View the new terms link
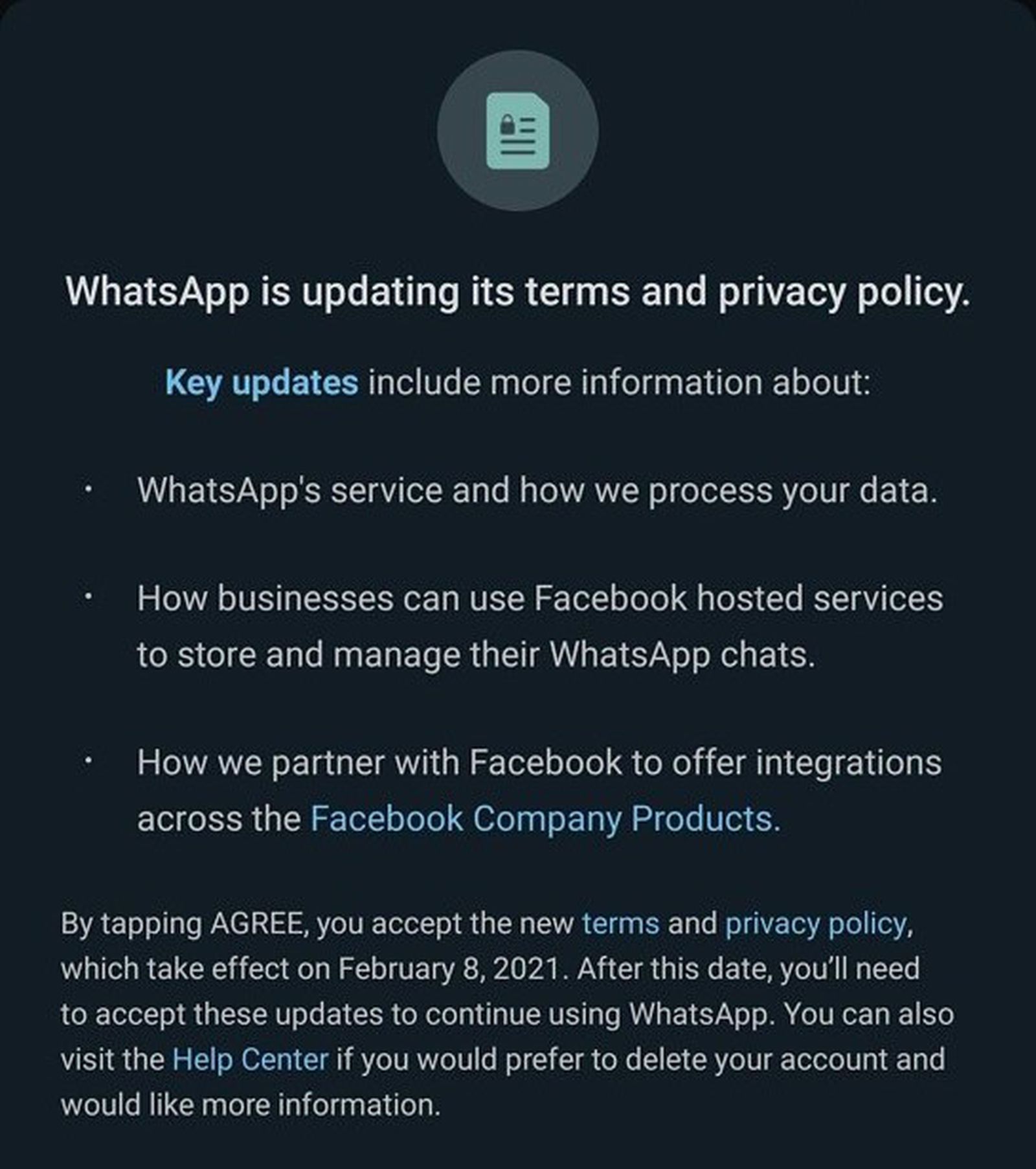The height and width of the screenshot is (1169, 1036). pyautogui.click(x=620, y=923)
